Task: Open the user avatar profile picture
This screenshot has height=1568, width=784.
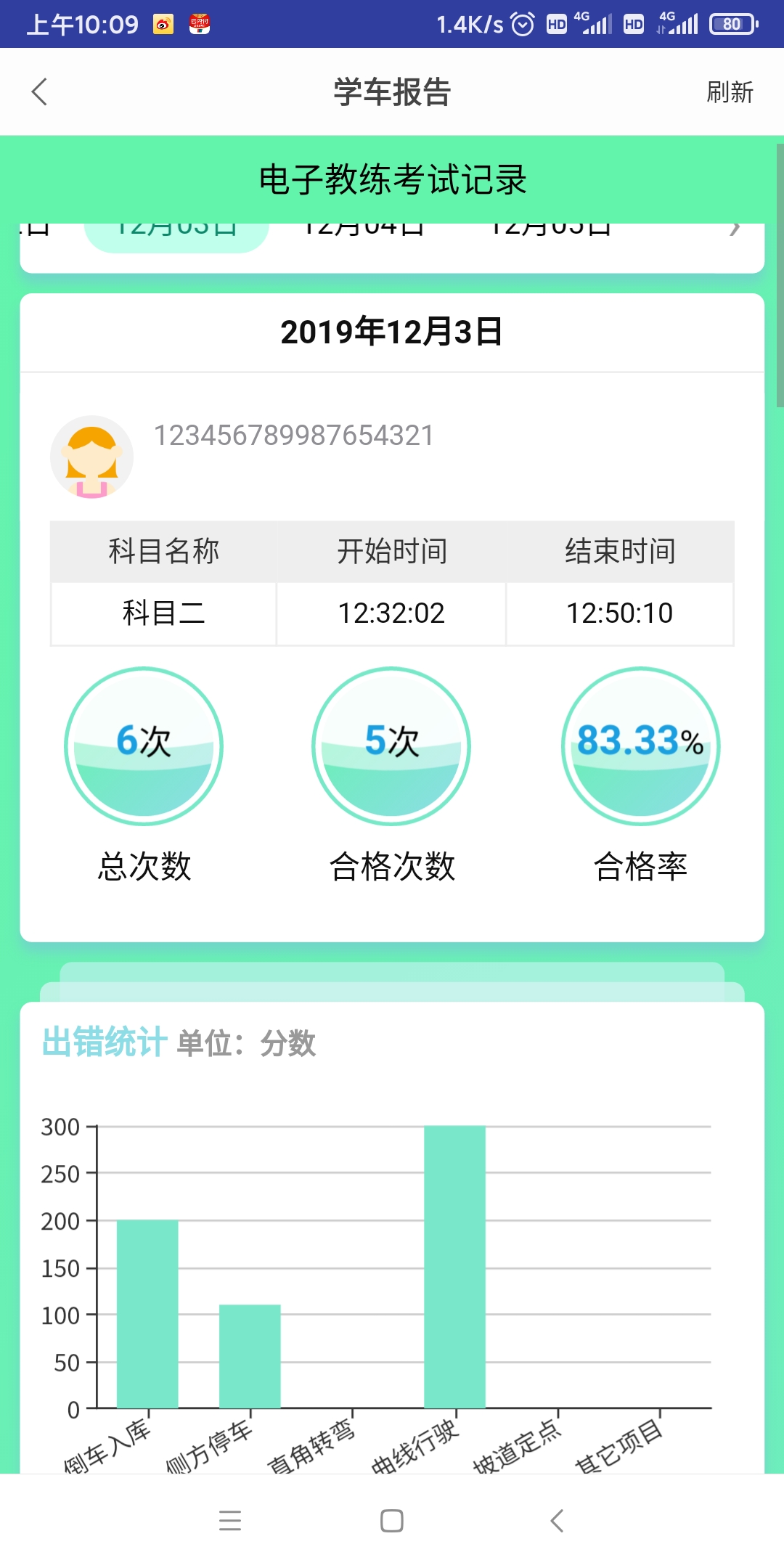Action: click(x=91, y=456)
